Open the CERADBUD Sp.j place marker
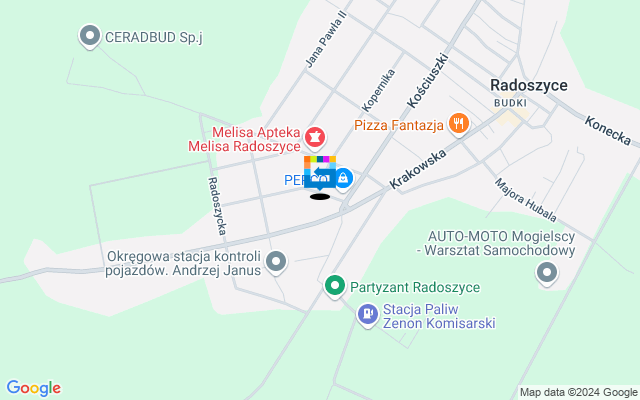Screen dimensions: 640x400 tap(91, 38)
